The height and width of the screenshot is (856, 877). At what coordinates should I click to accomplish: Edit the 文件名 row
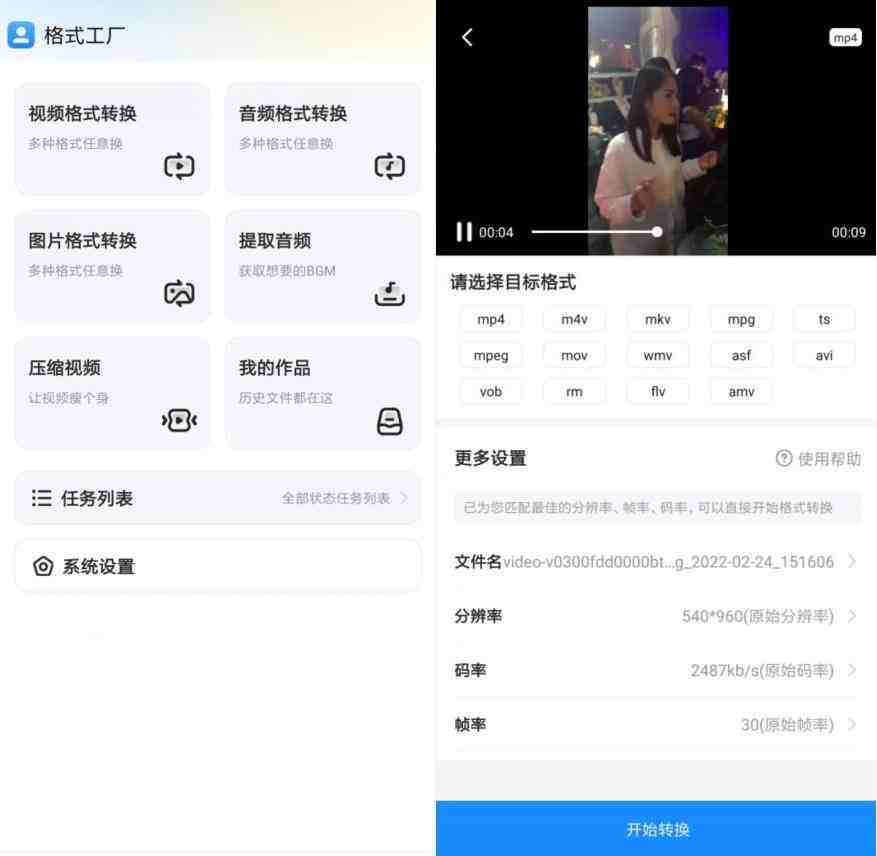(655, 562)
